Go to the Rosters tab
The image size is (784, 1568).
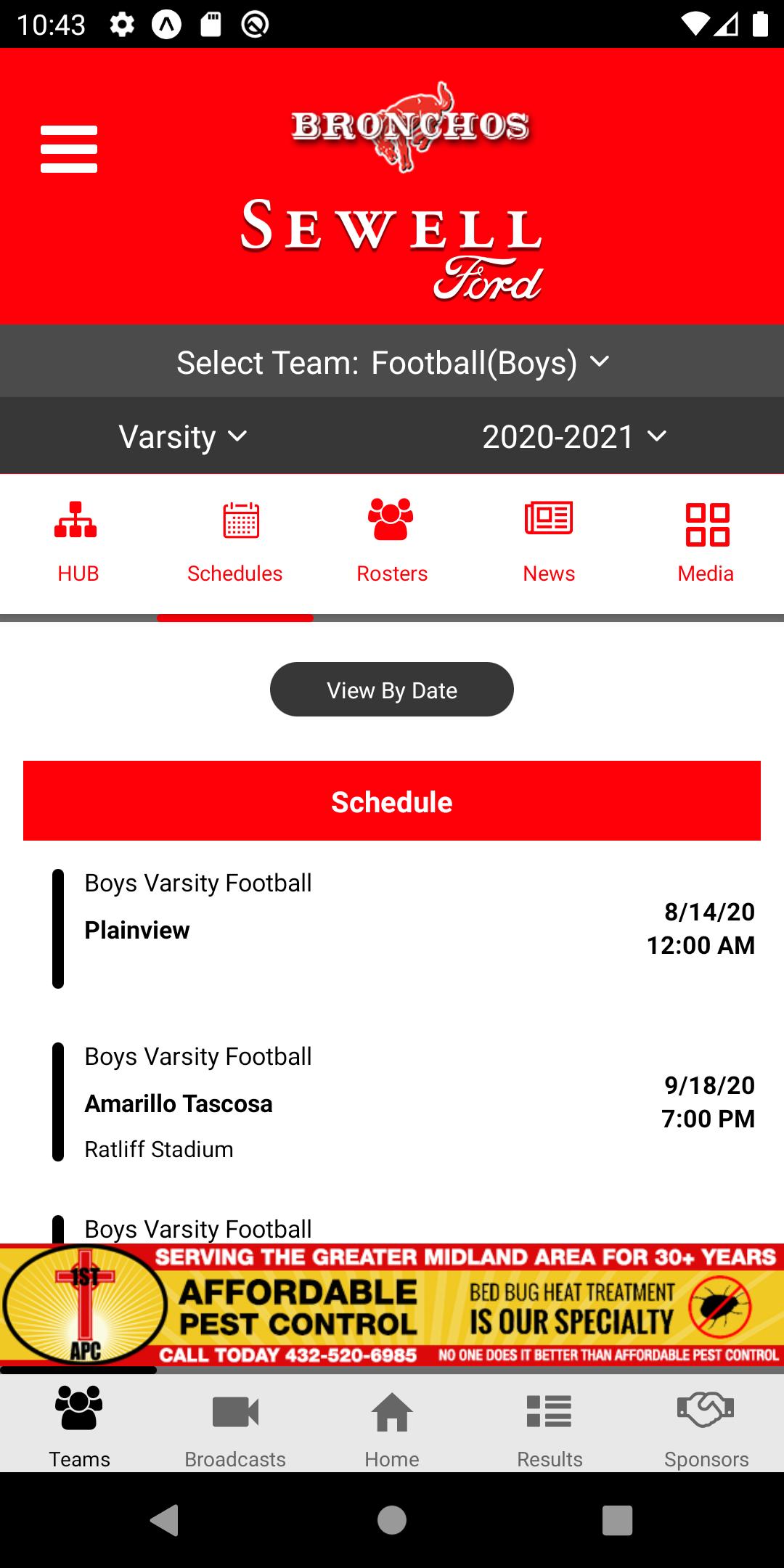click(392, 542)
